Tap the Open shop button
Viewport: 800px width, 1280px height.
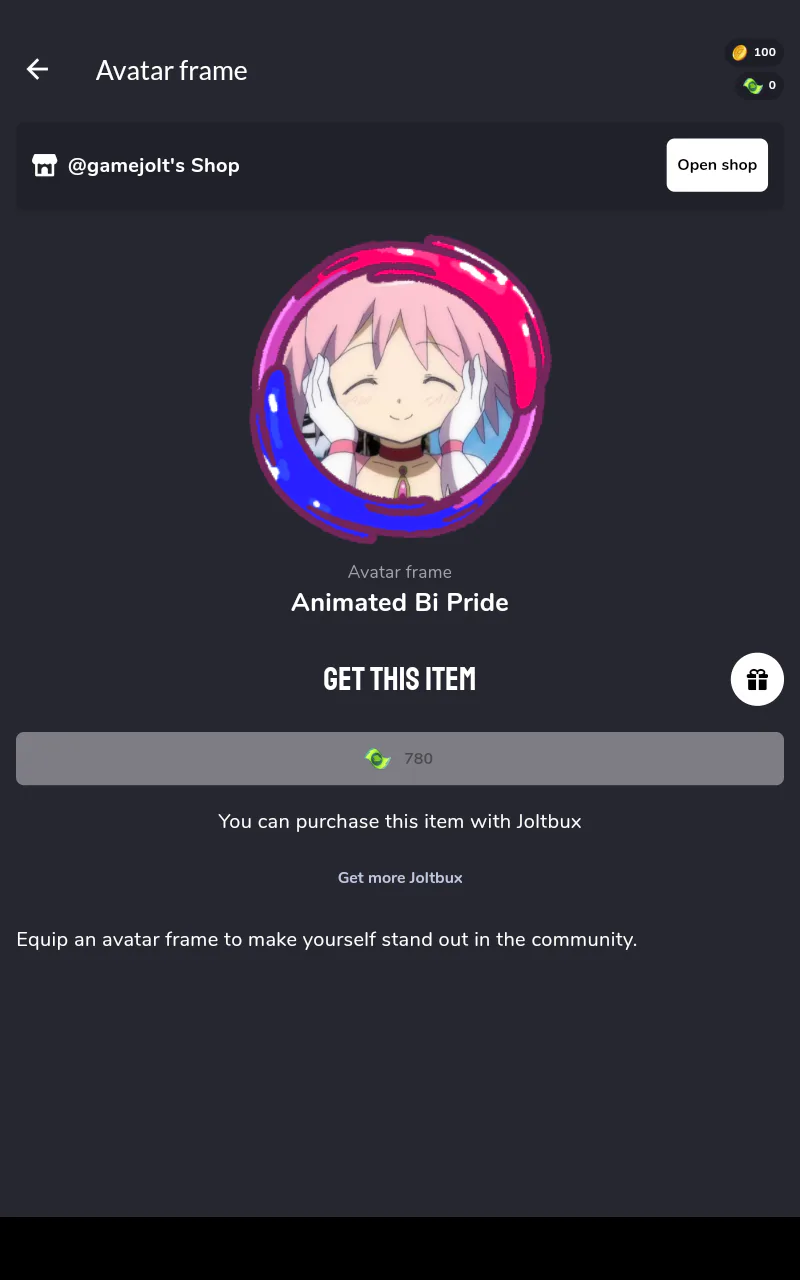717,165
